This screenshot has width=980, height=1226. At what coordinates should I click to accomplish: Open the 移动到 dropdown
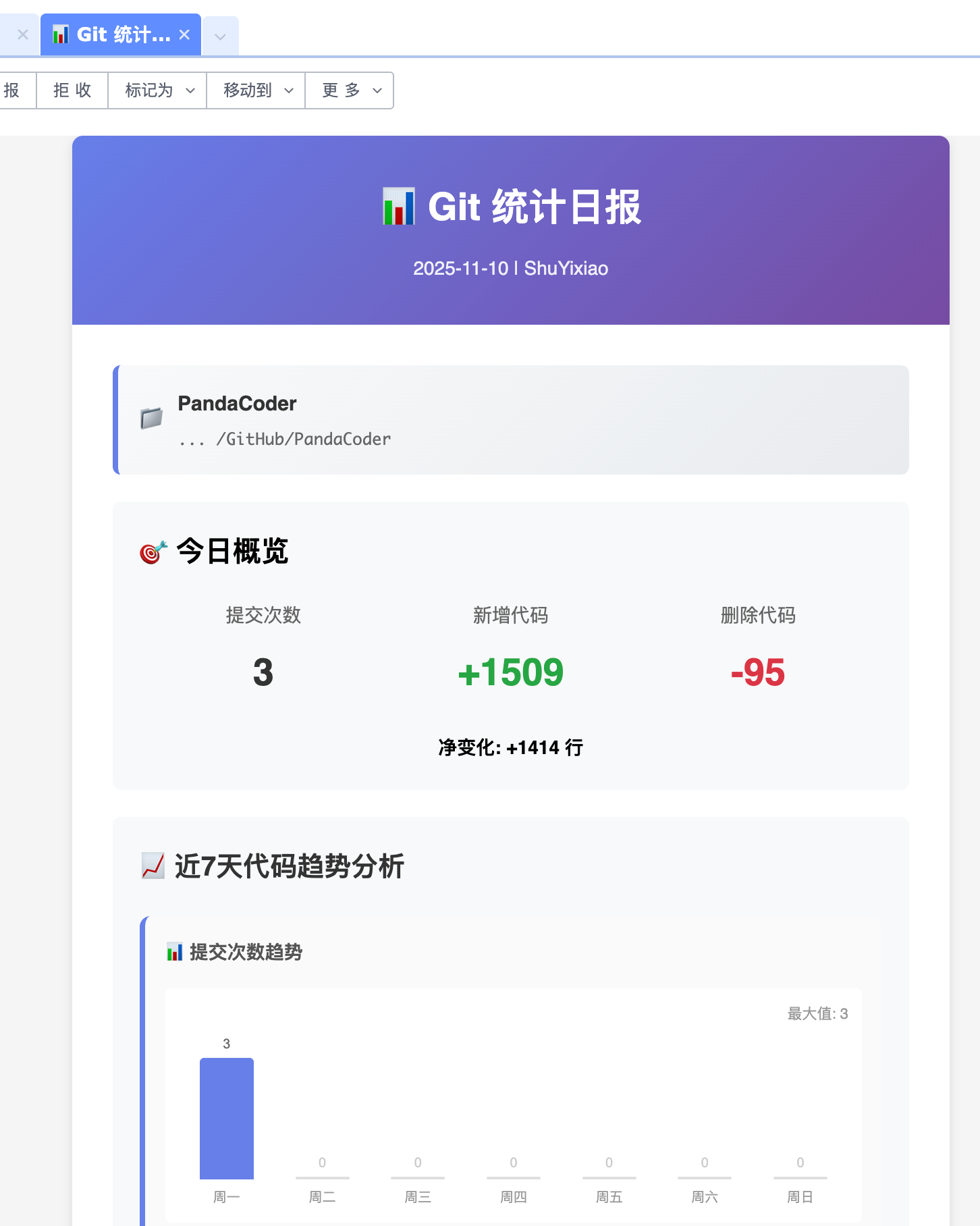click(x=255, y=90)
